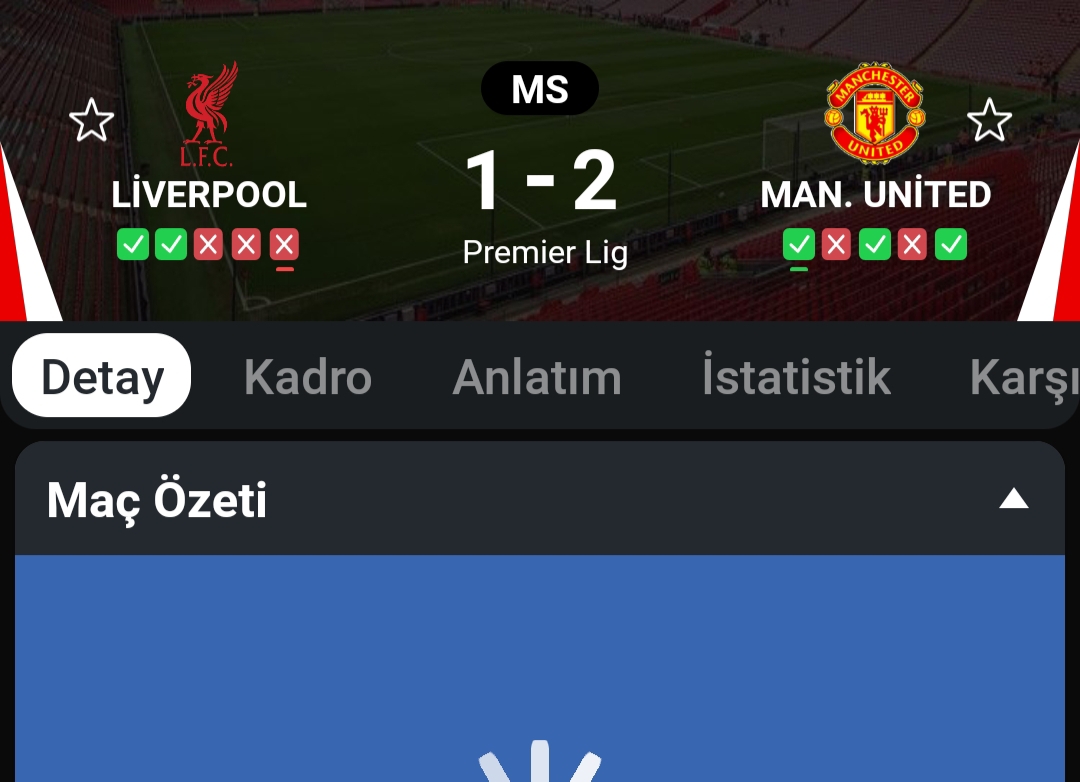Collapse the Maç Özeti section
The height and width of the screenshot is (782, 1080).
[x=1013, y=499]
